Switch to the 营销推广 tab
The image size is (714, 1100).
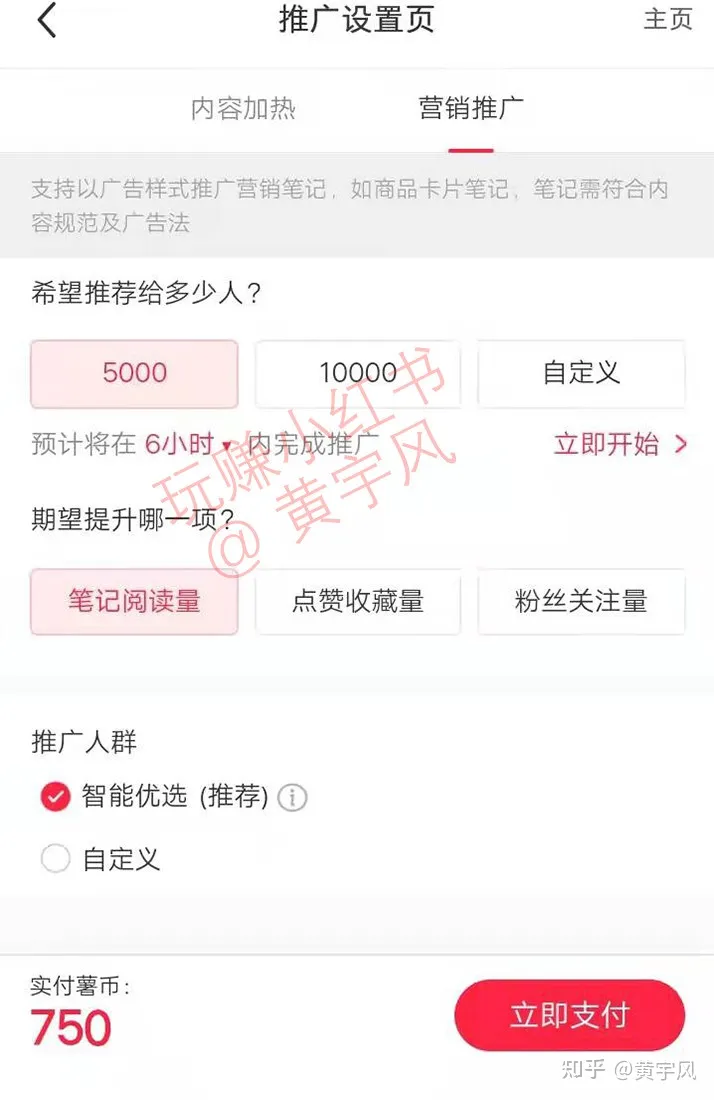click(x=470, y=109)
